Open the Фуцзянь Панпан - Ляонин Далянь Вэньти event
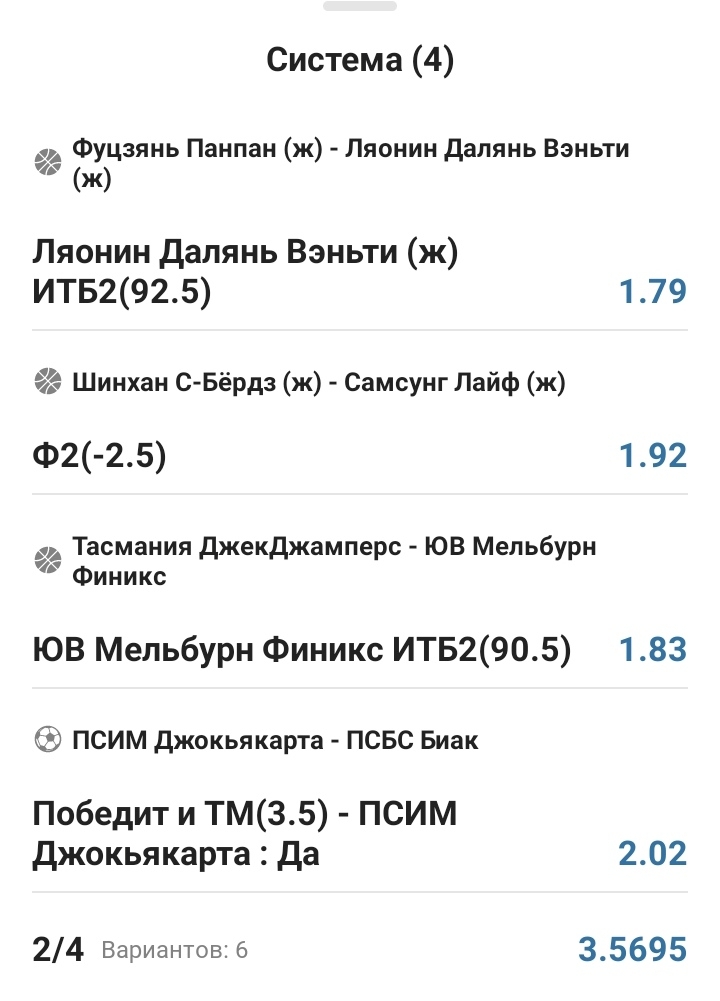The width and height of the screenshot is (720, 1001). tap(350, 164)
